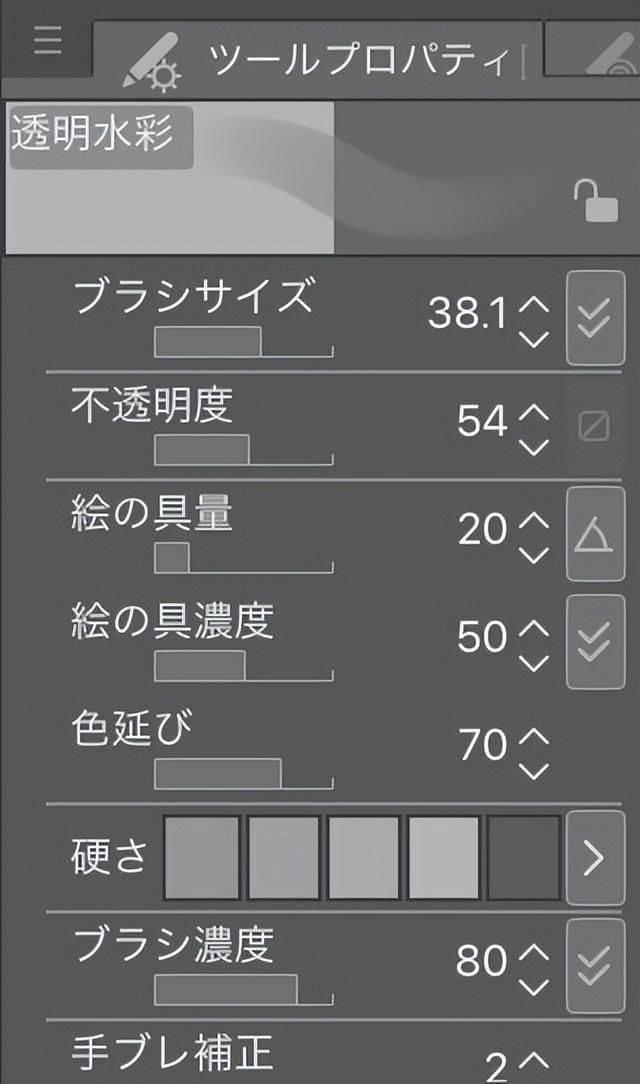Decrease 不透明度 with the down arrow
The width and height of the screenshot is (640, 1084).
[534, 448]
